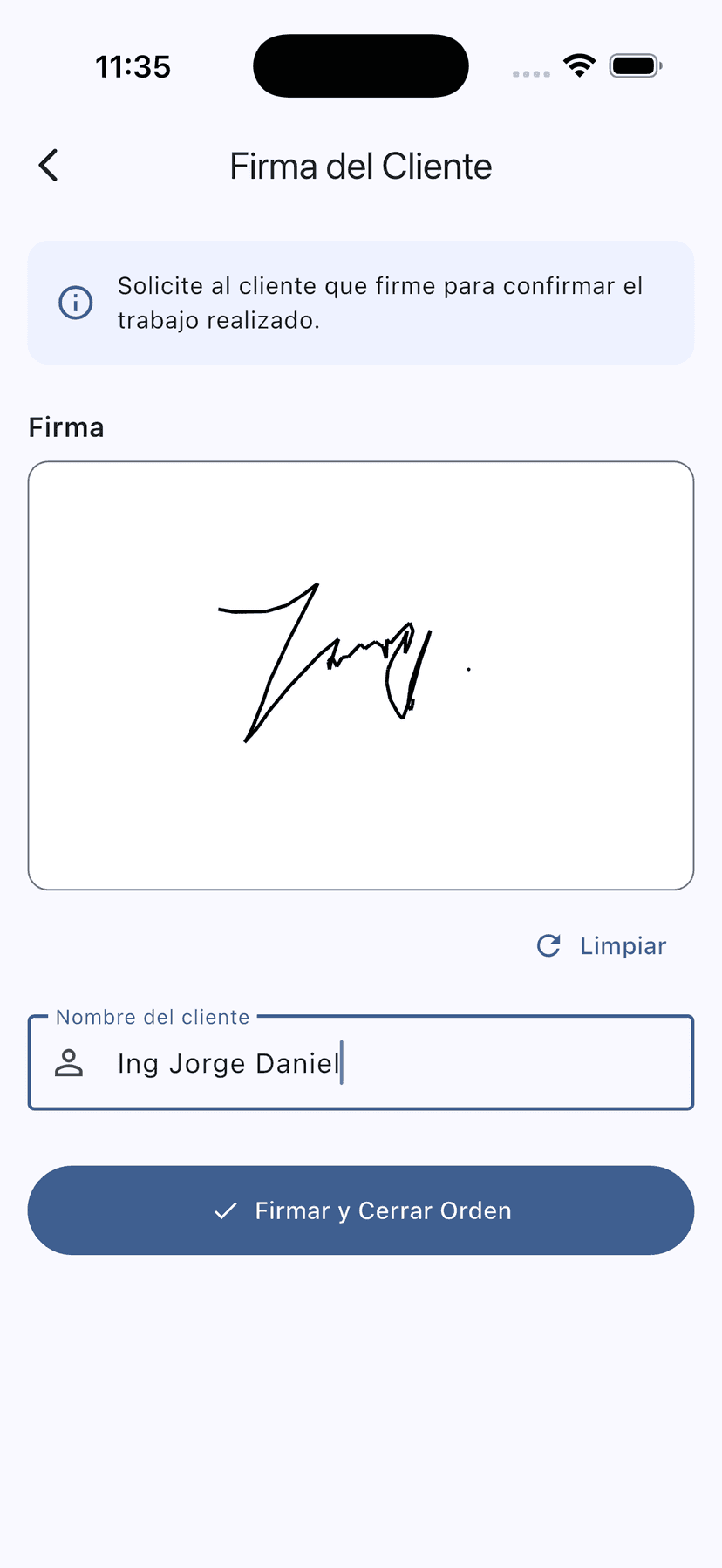Tap the Dynamic Island area
Image resolution: width=722 pixels, height=1568 pixels.
(360, 65)
